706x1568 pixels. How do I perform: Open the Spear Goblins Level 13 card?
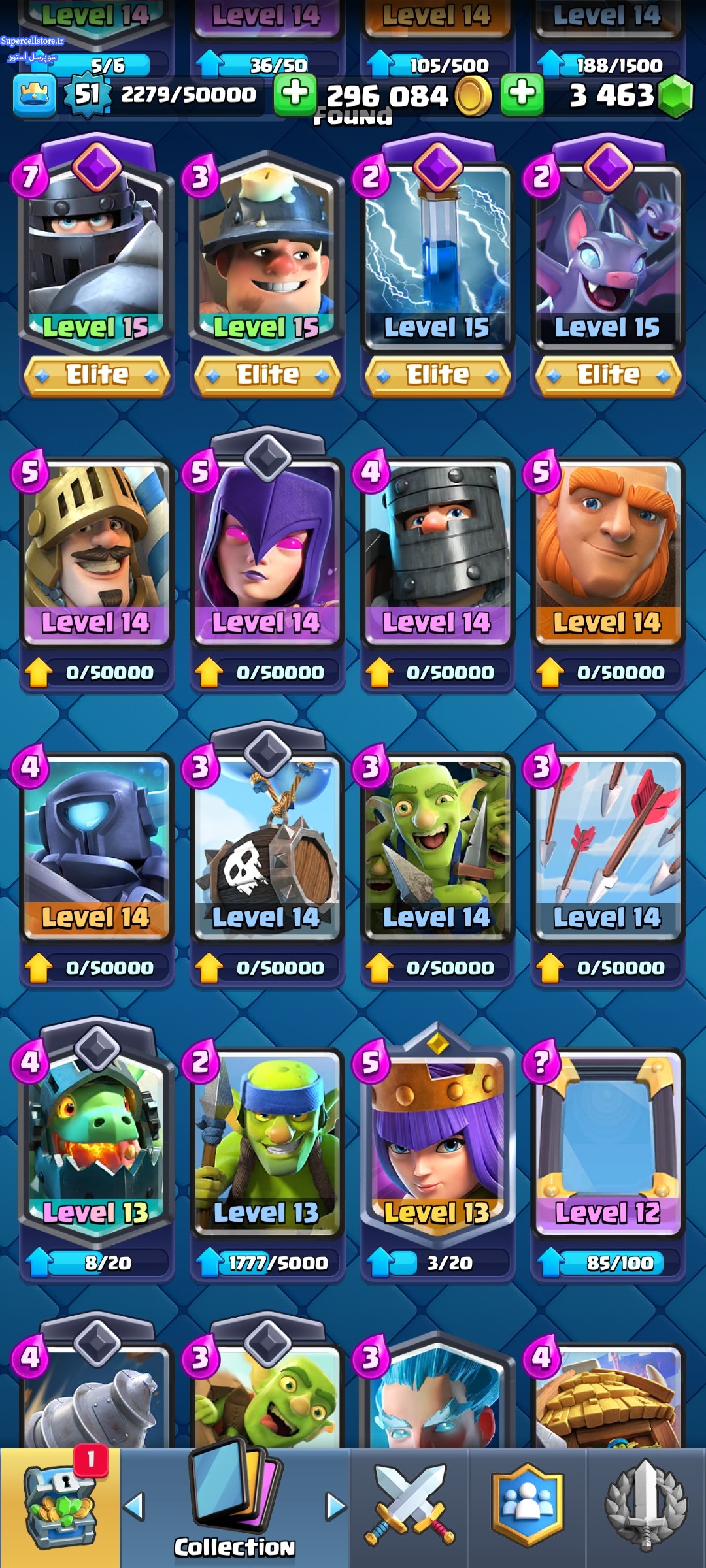click(x=267, y=1140)
